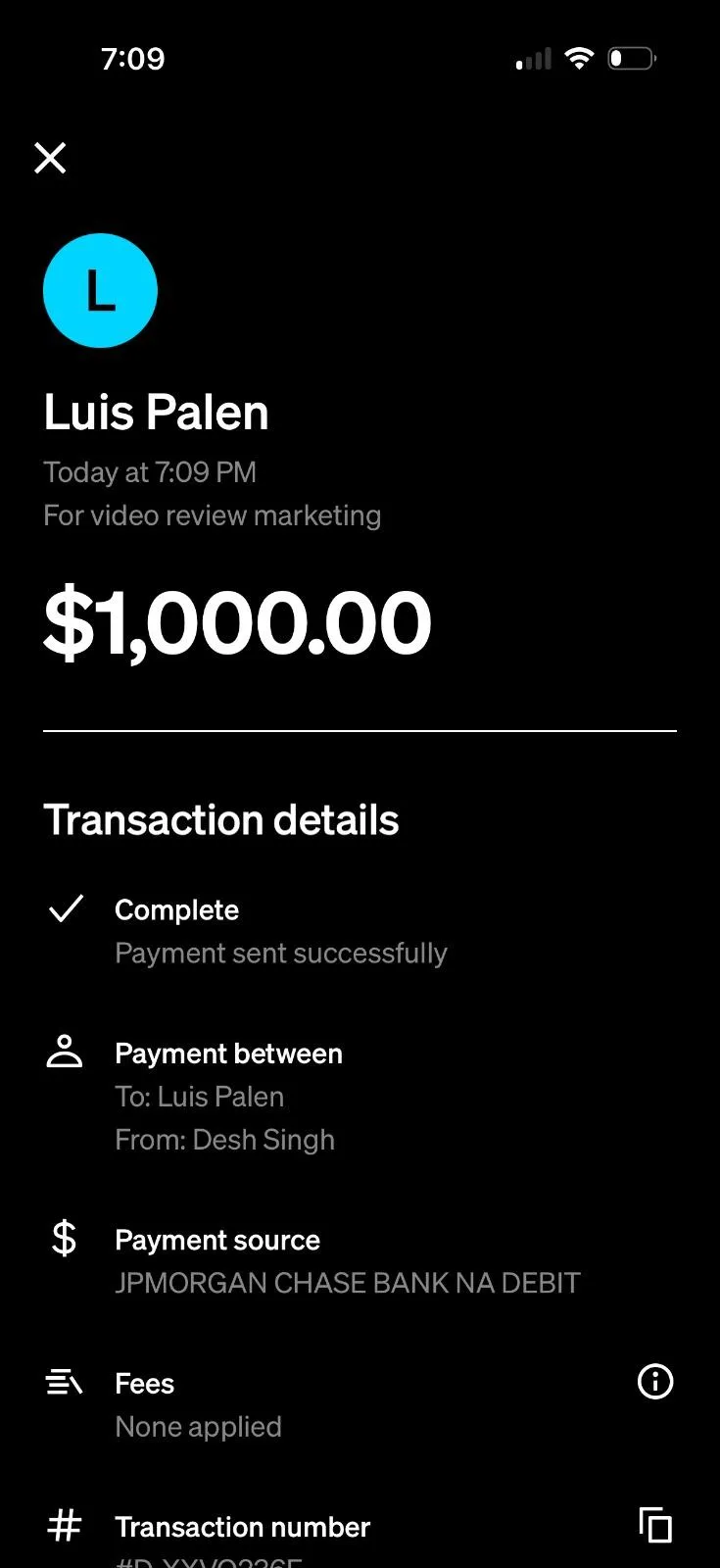The image size is (720, 1568).
Task: Close the transaction details screen
Action: (50, 158)
